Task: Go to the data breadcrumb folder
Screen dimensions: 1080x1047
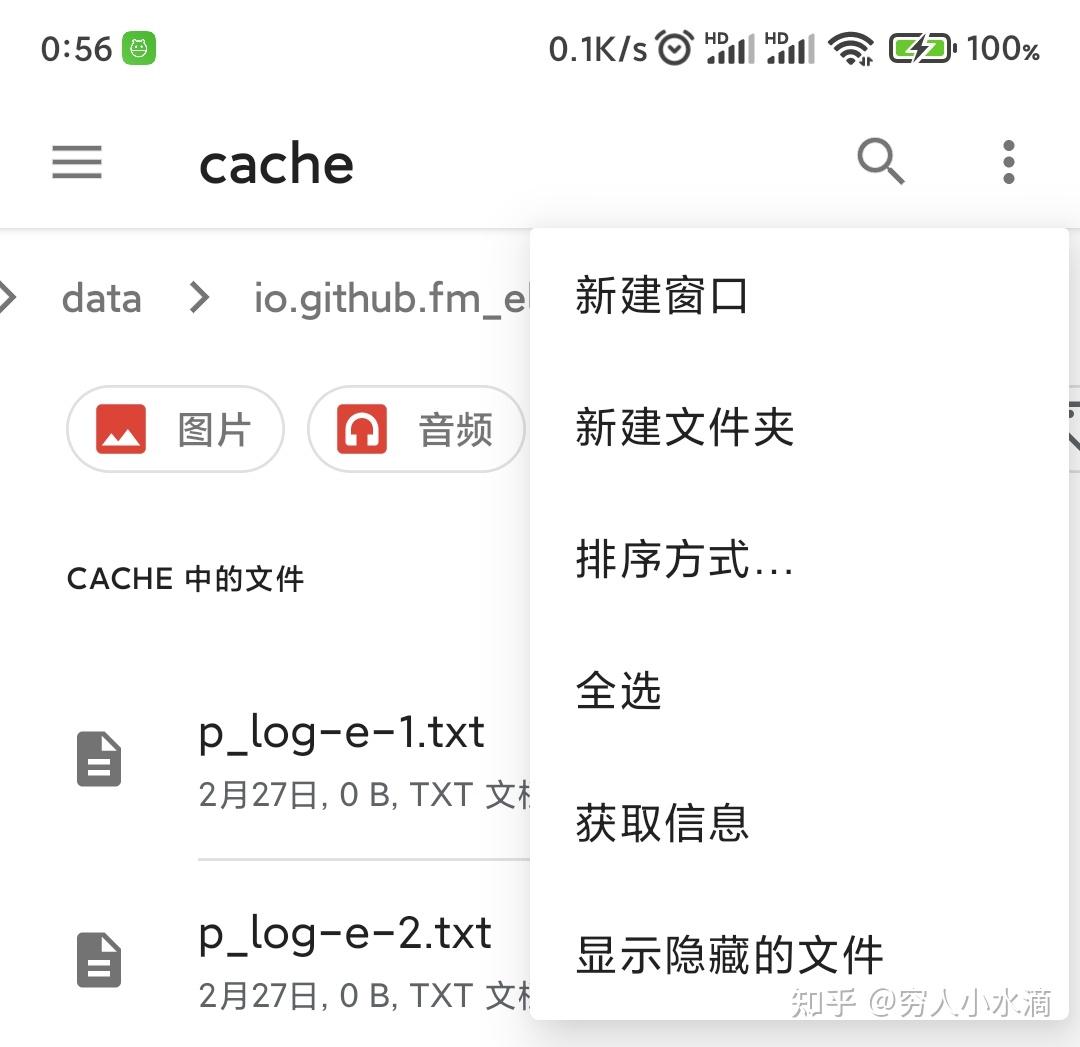Action: (101, 298)
